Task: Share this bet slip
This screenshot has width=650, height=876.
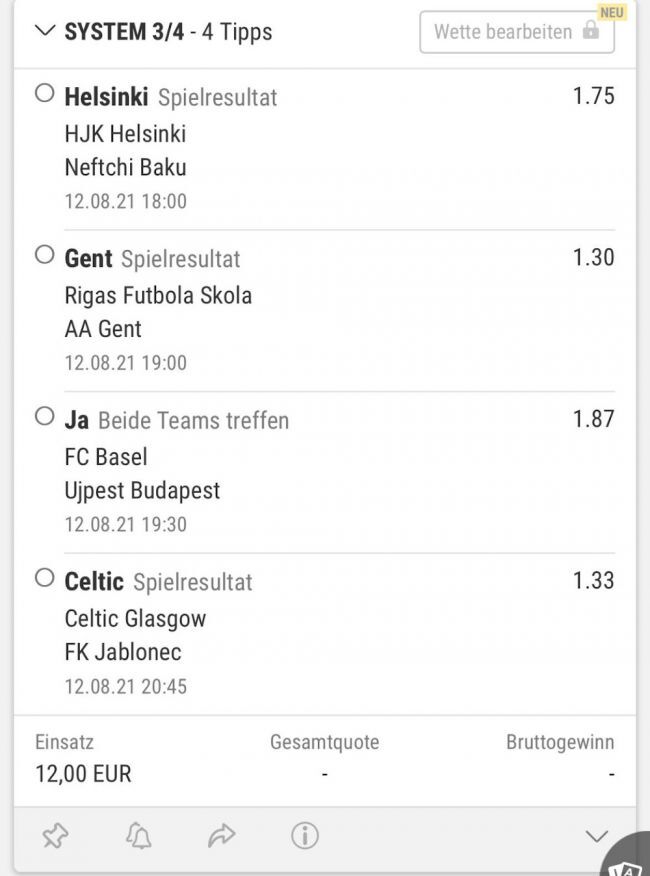Action: [x=221, y=836]
